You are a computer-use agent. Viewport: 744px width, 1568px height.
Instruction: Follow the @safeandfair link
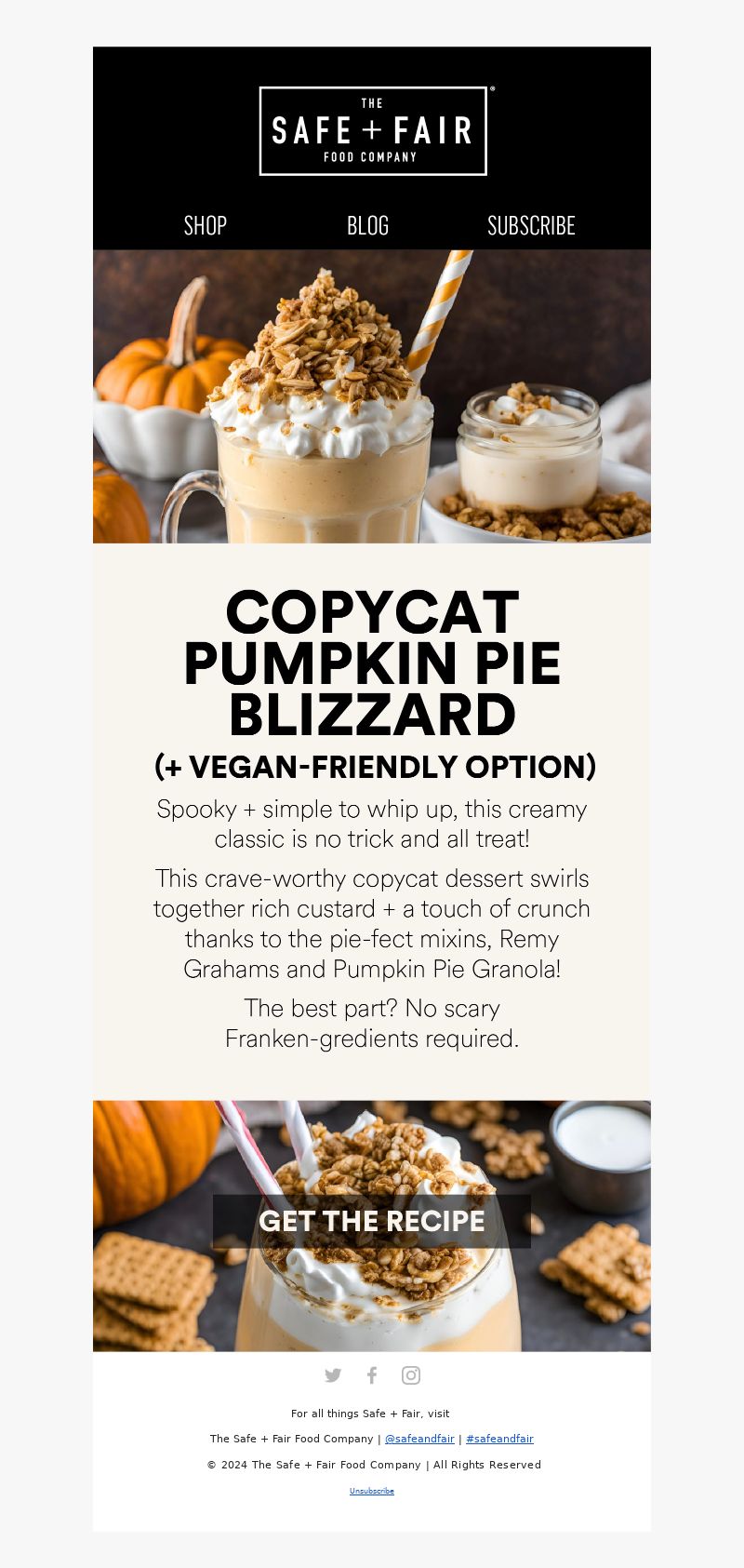pos(419,1439)
